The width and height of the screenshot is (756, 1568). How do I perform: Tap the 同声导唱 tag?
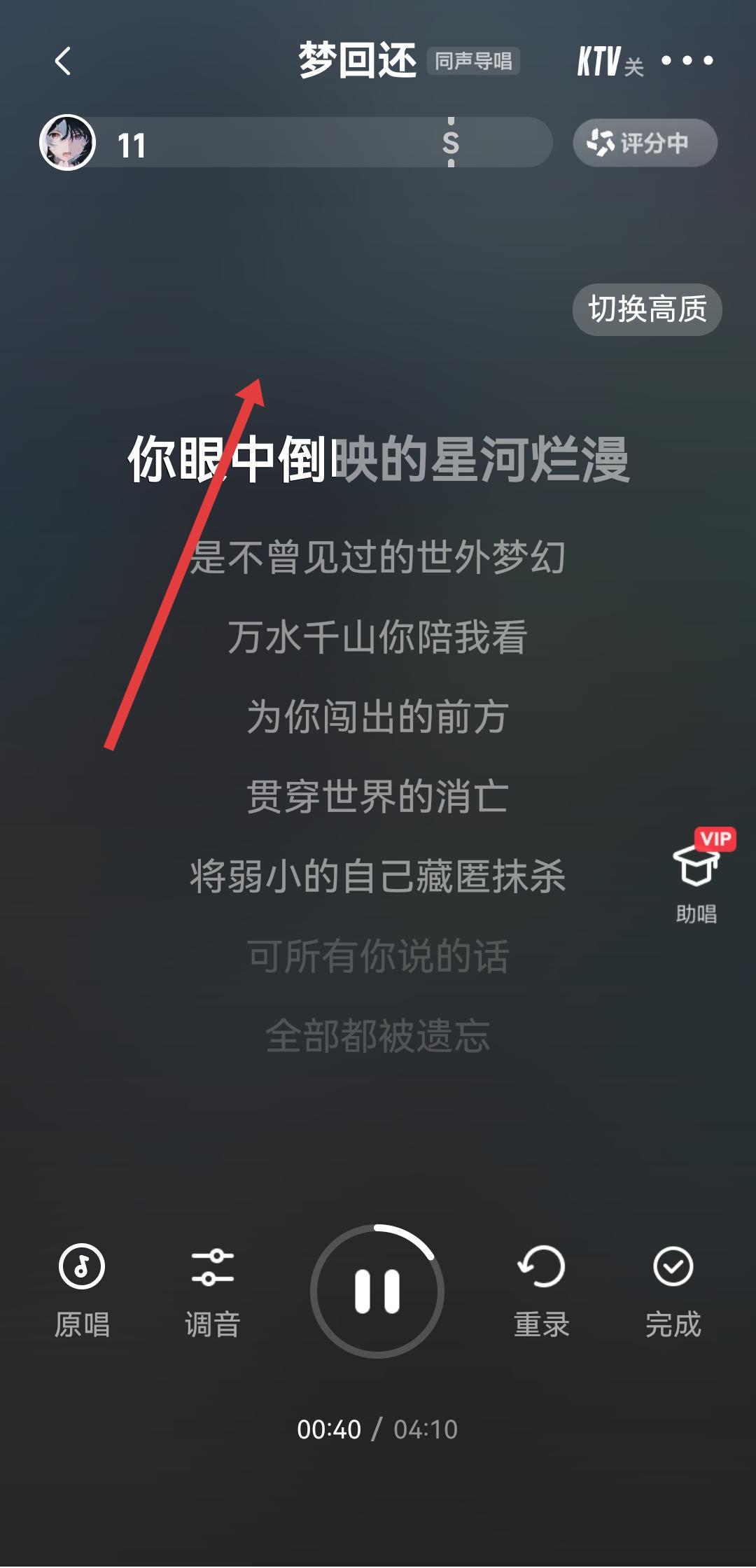(473, 62)
